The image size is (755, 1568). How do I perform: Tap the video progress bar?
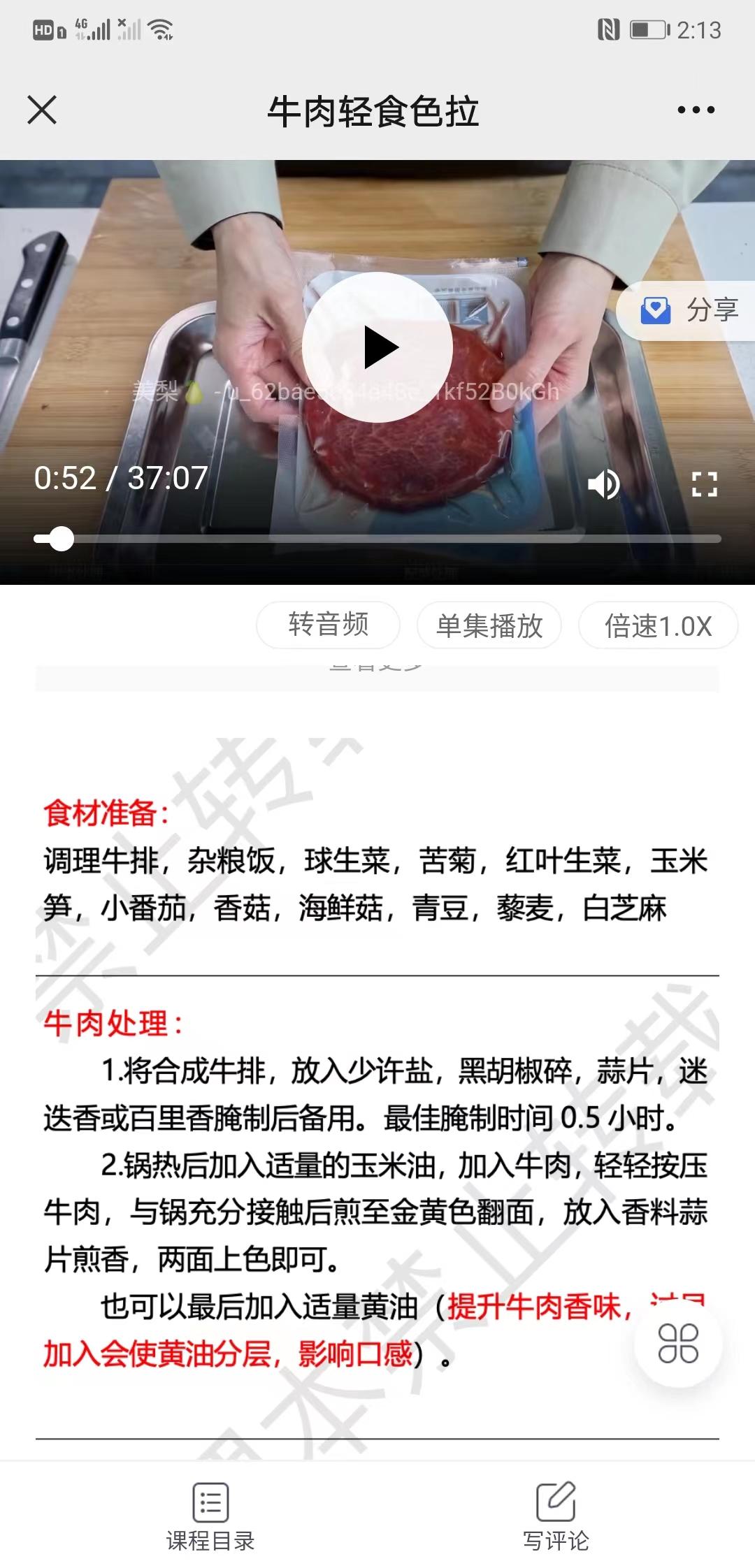pyautogui.click(x=377, y=539)
